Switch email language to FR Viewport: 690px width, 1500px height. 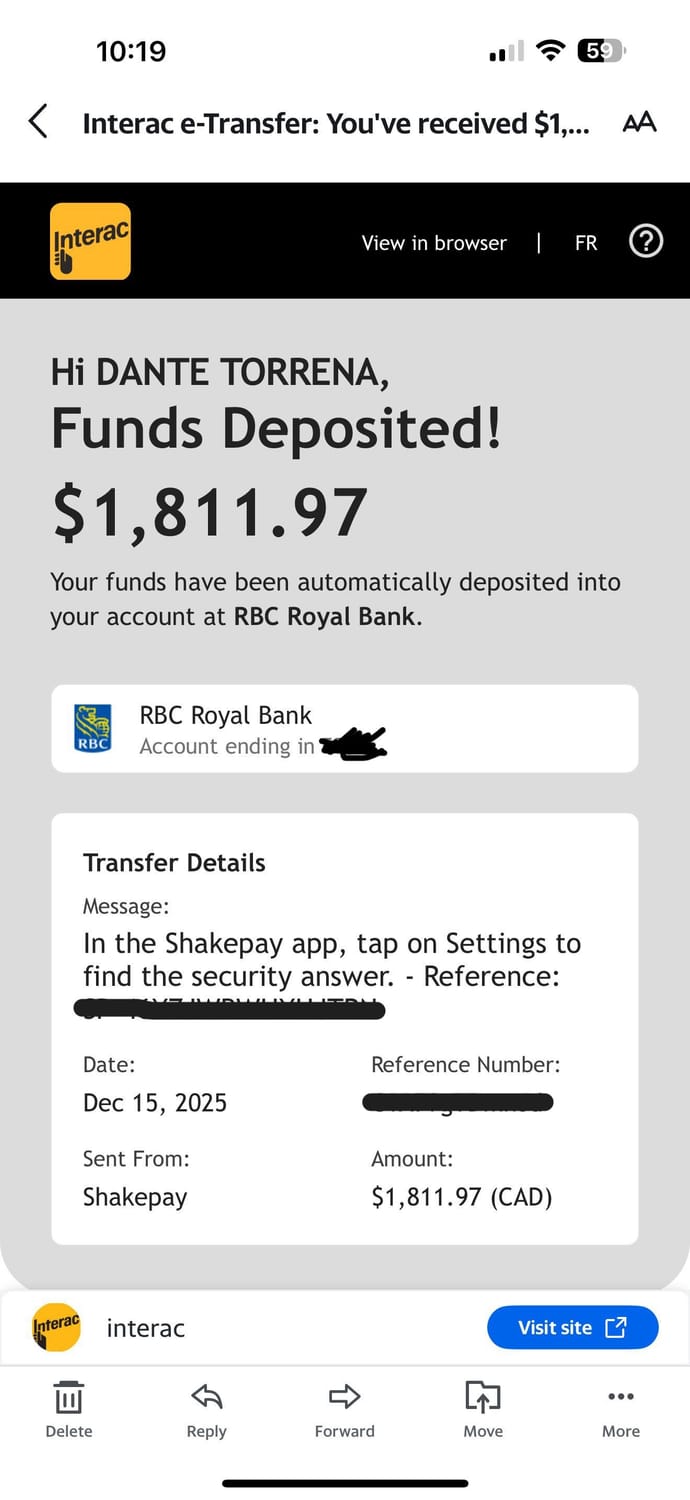pyautogui.click(x=586, y=243)
